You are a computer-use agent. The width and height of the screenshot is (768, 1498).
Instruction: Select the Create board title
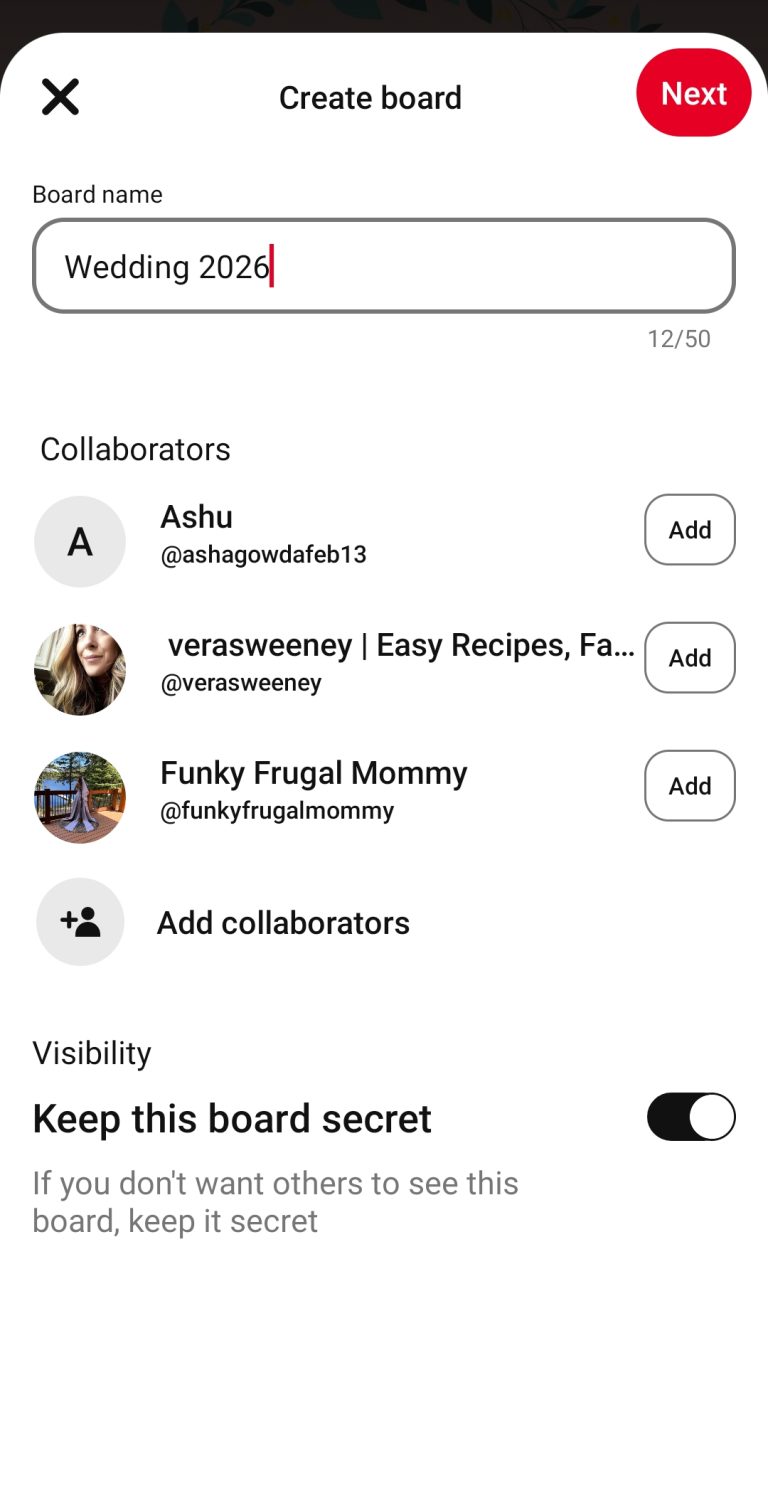pos(371,97)
